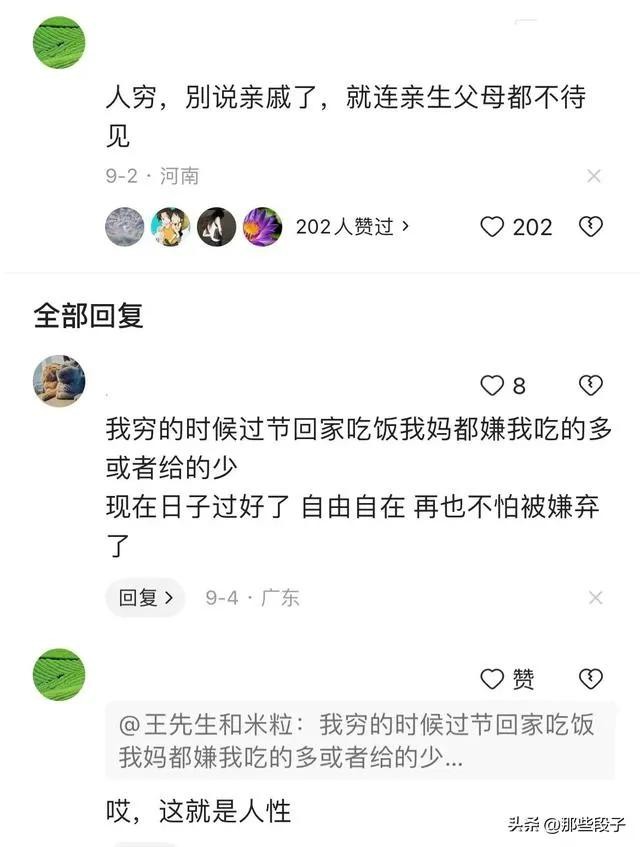Open the green avatar of the top commenter
Viewport: 640px width, 847px height.
pos(59,43)
